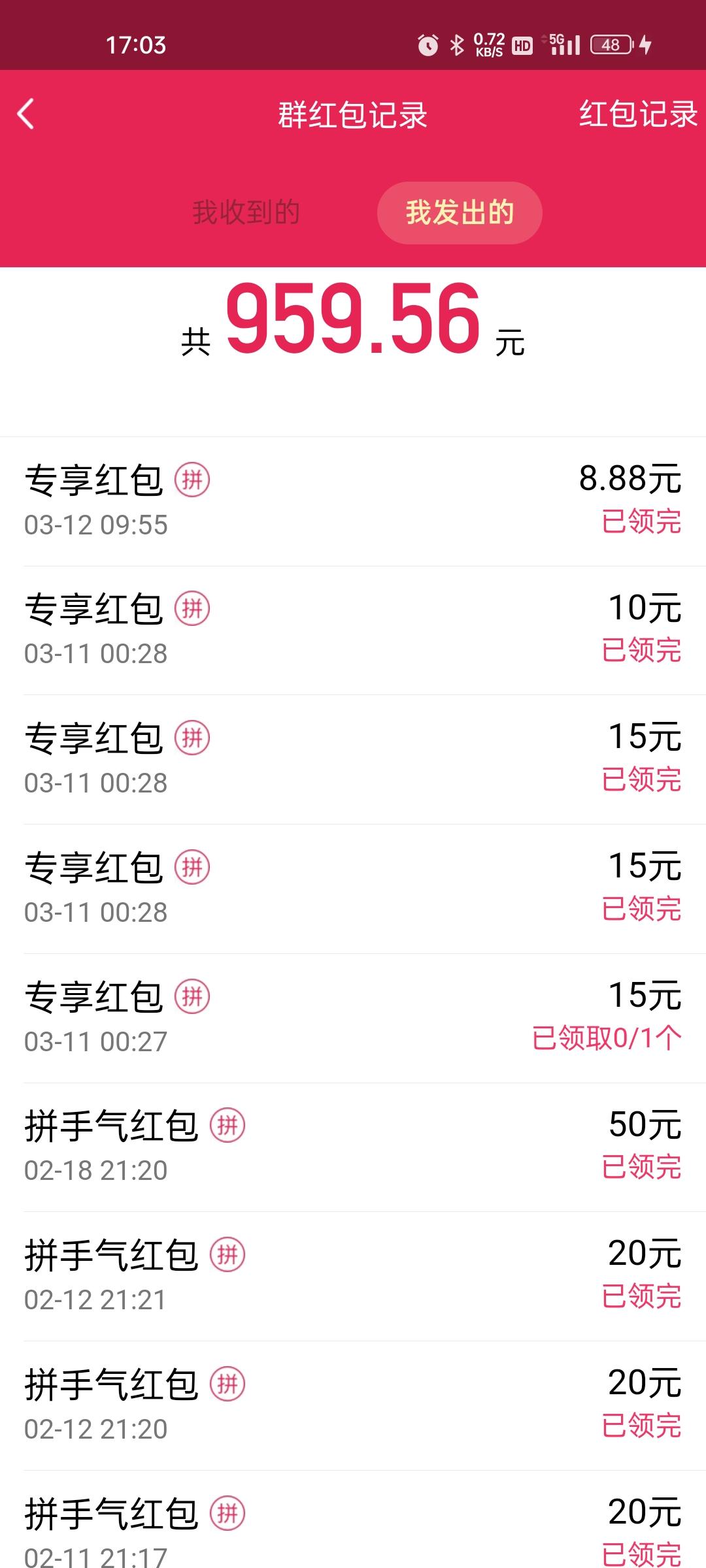
Task: View the 15元 red packet marked 已领取0/1个
Action: [x=353, y=1018]
